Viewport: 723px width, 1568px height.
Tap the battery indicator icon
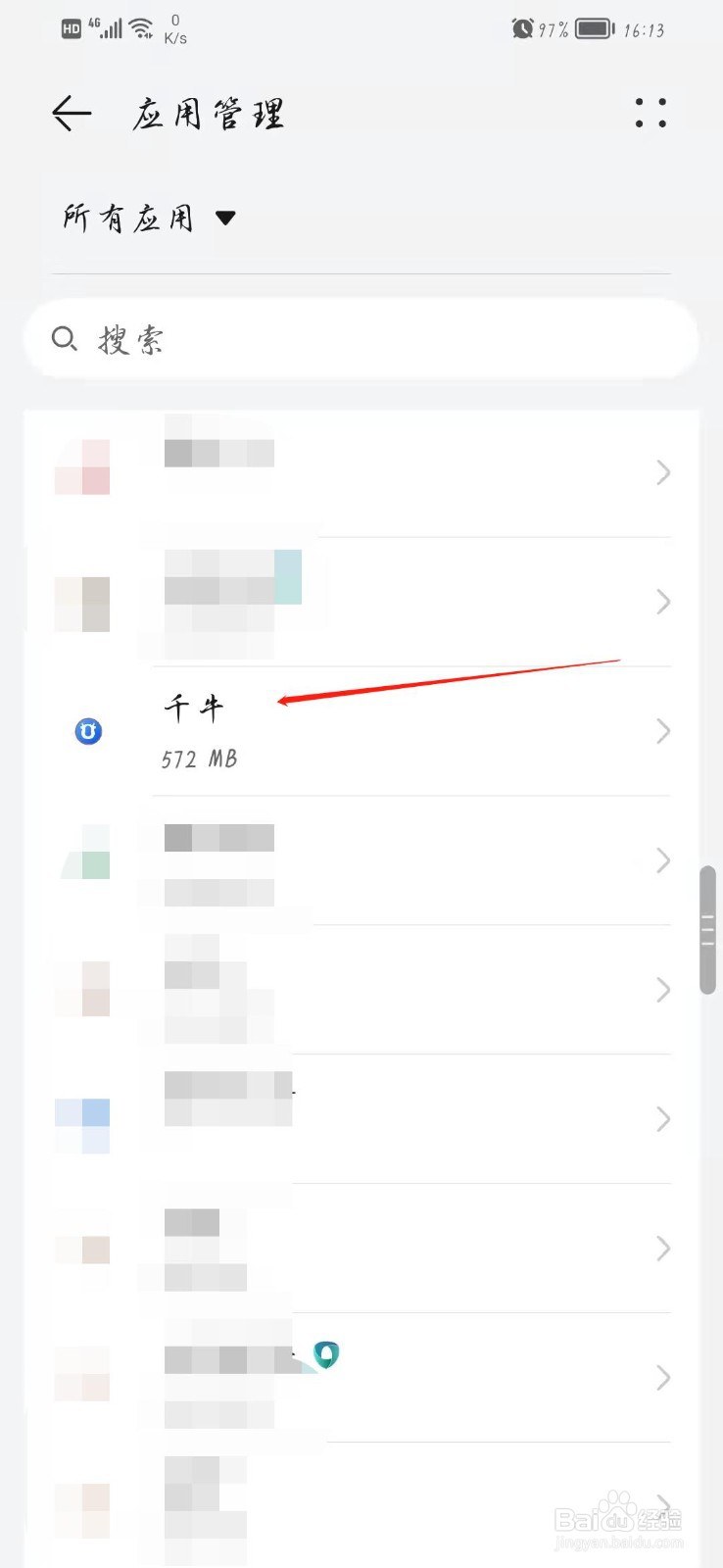[591, 28]
